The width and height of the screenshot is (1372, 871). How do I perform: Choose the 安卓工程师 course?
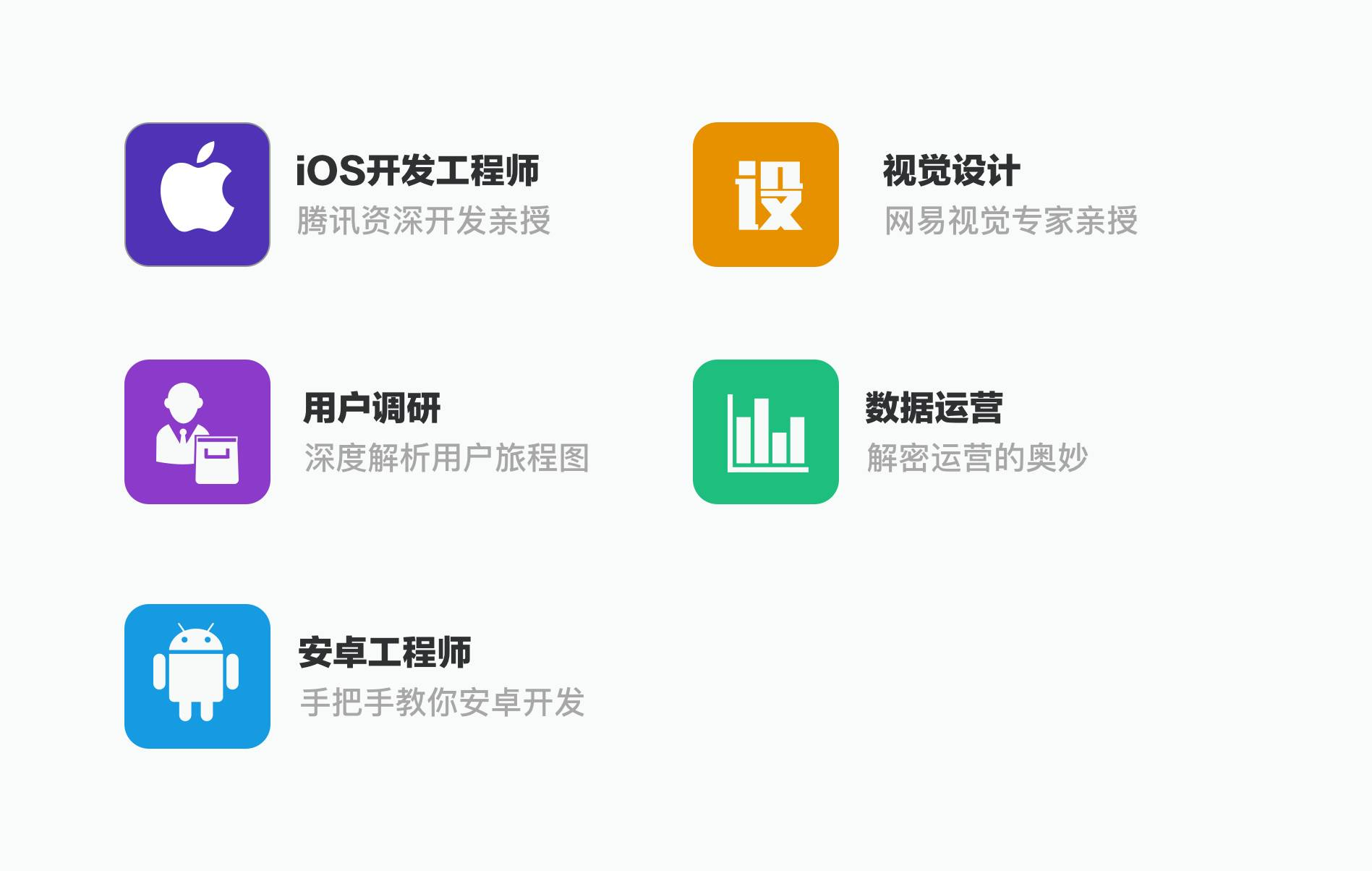tap(384, 653)
